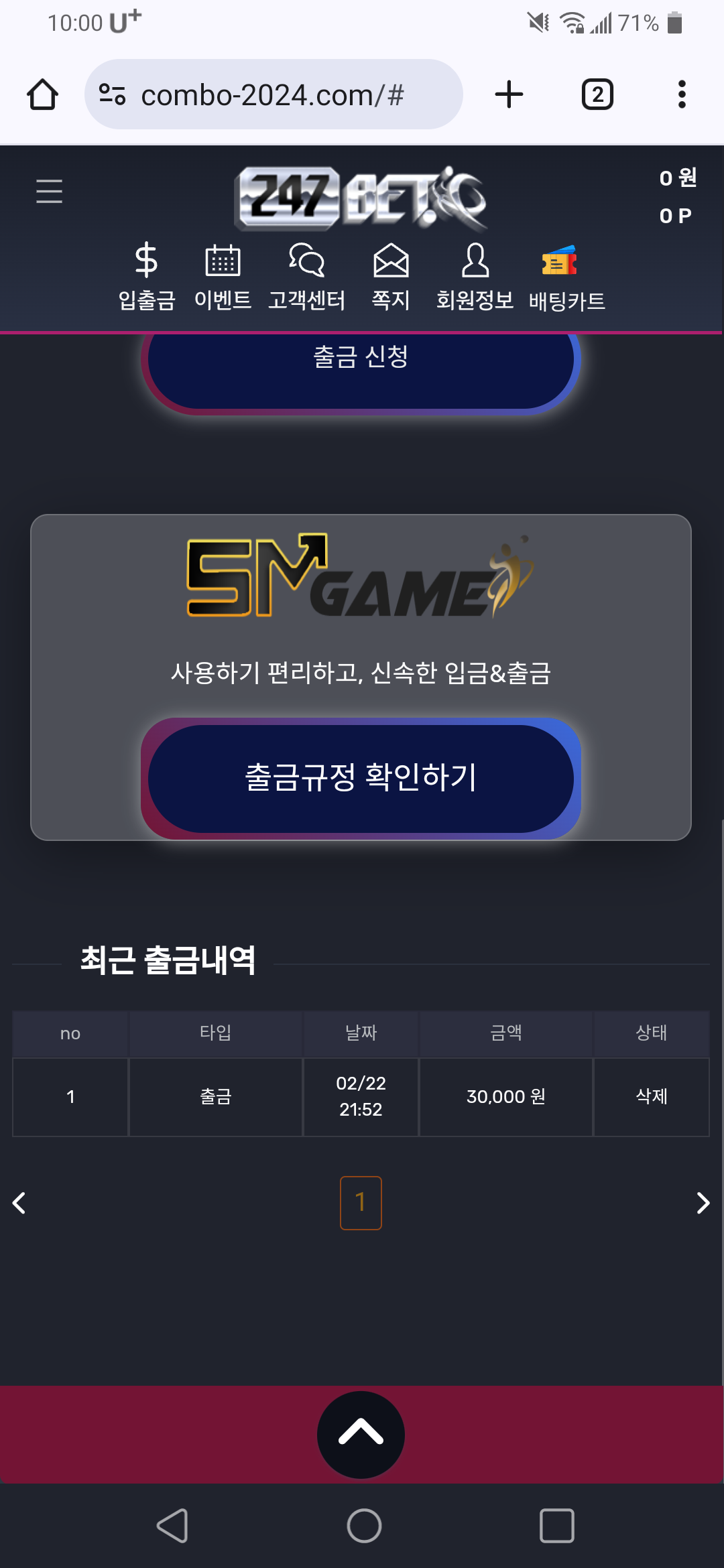
Task: Tap the scroll-to-top arrow button
Action: tap(361, 1434)
